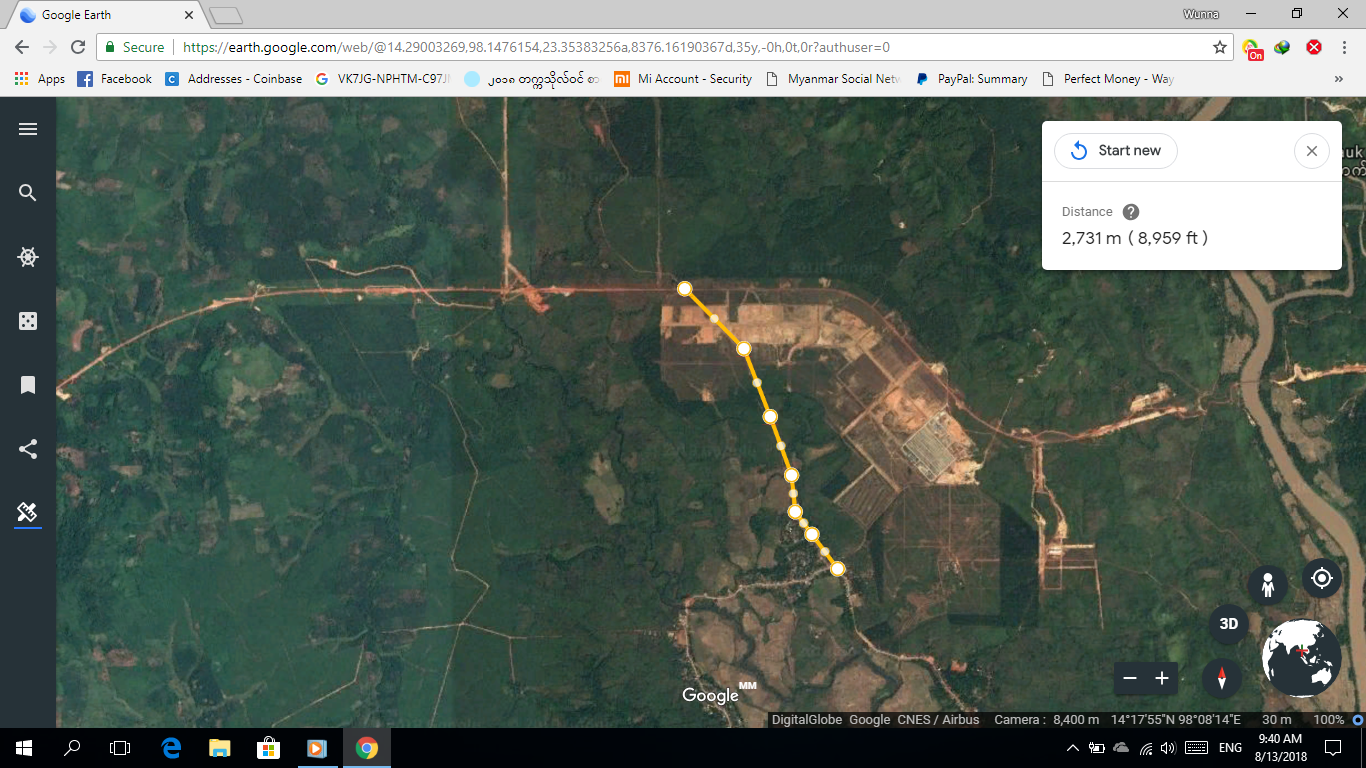Close the distance measurement panel

1311,151
